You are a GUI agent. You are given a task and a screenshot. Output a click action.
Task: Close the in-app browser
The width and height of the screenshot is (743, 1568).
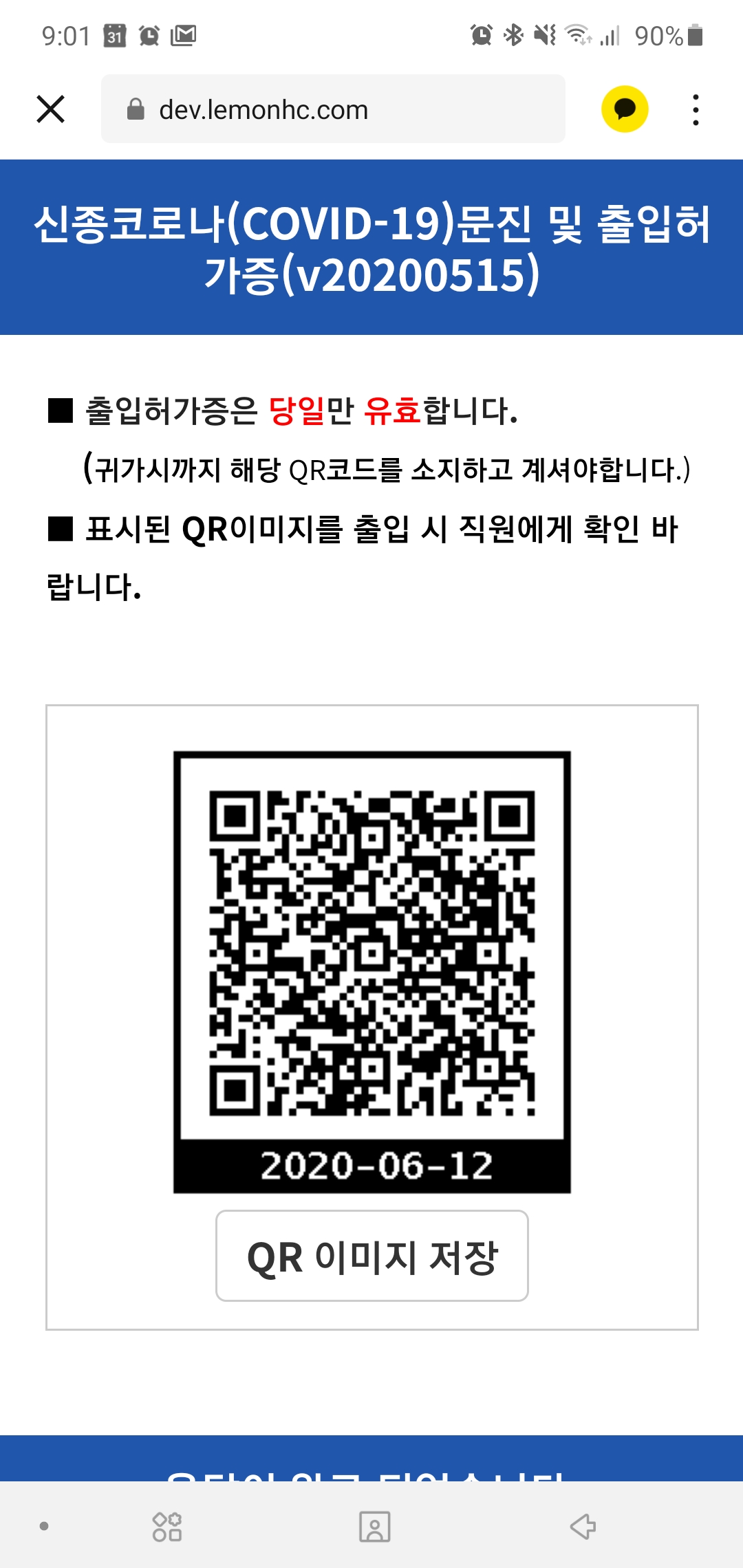click(50, 109)
